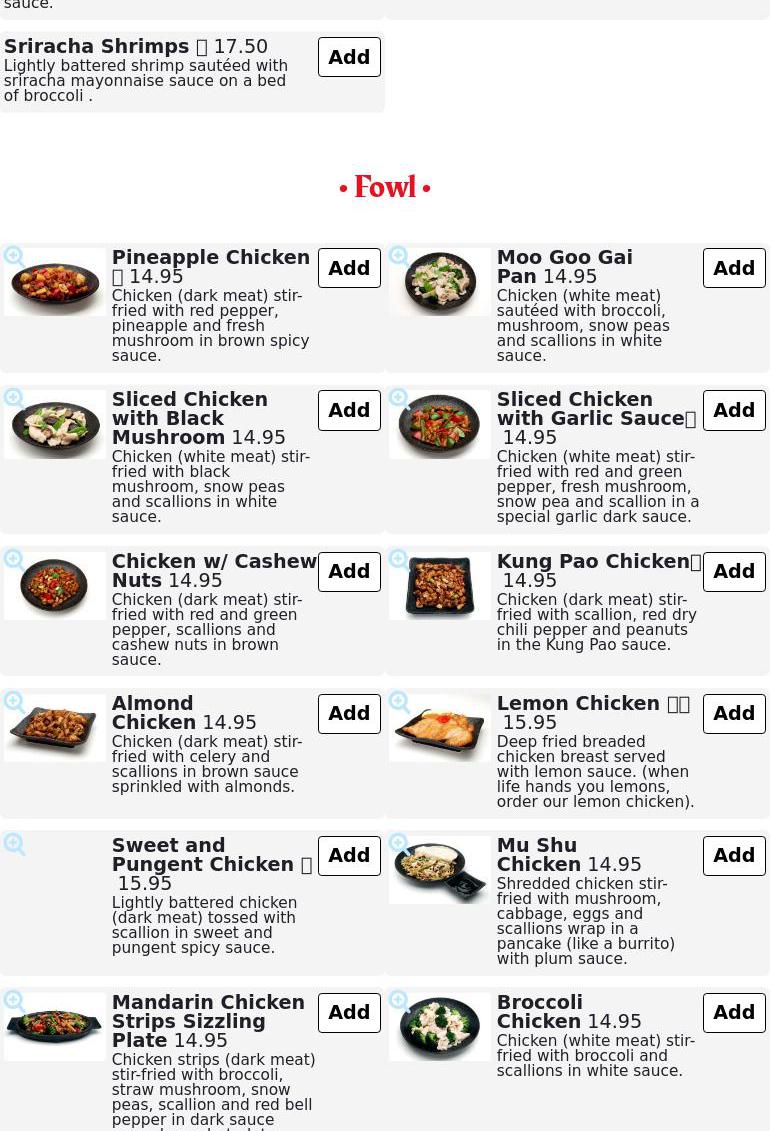
Task: Enlarge the Pineapple Chicken photo
Action: [15, 257]
